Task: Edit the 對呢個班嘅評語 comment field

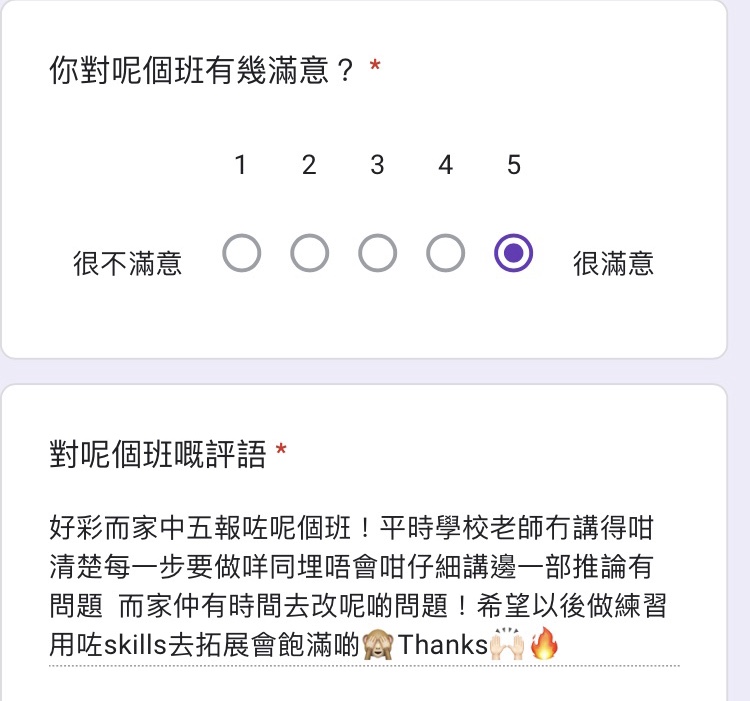Action: point(364,586)
